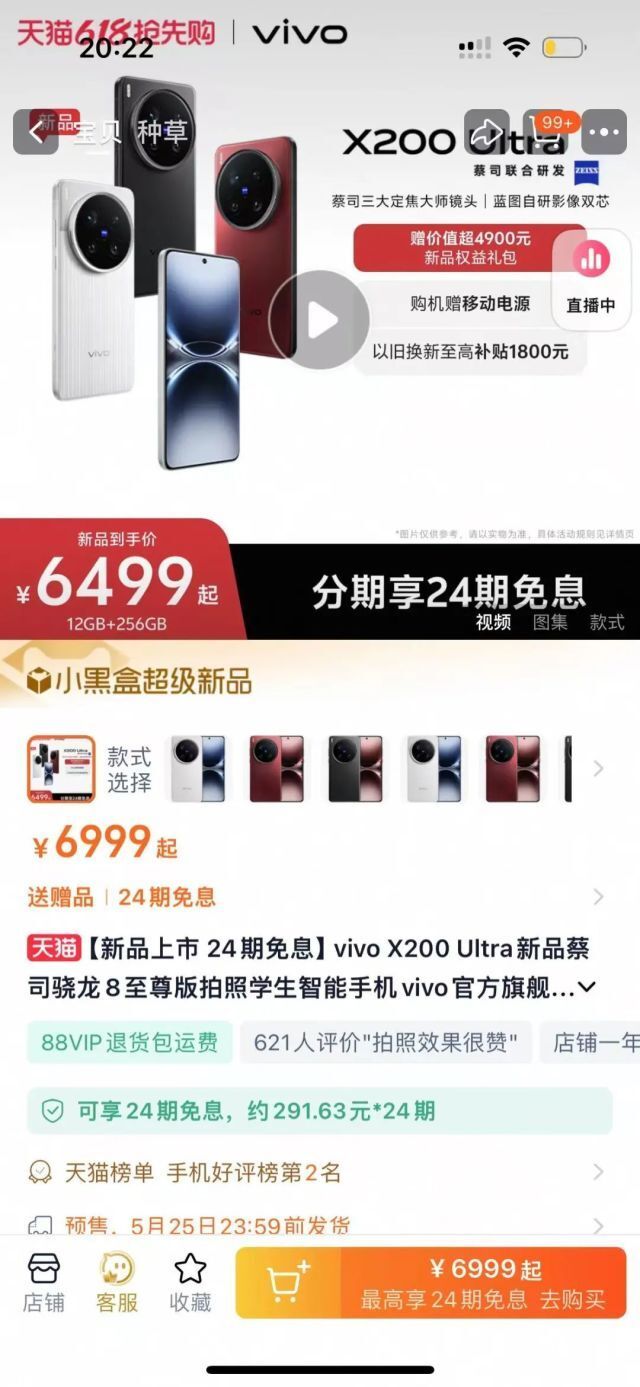Screen dimensions: 640x1387
Task: Switch to the 图集 gallery tab
Action: (549, 622)
